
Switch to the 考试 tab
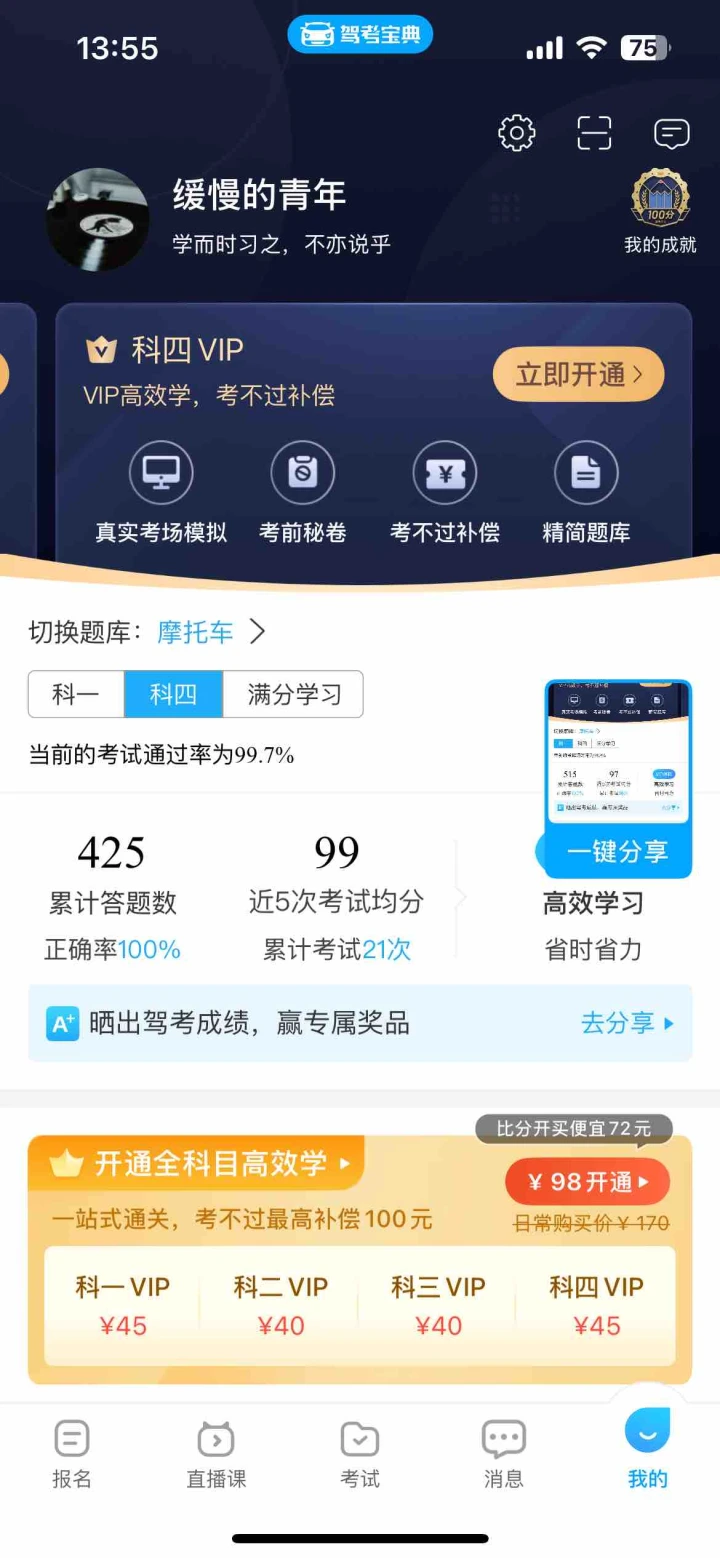(x=360, y=1455)
